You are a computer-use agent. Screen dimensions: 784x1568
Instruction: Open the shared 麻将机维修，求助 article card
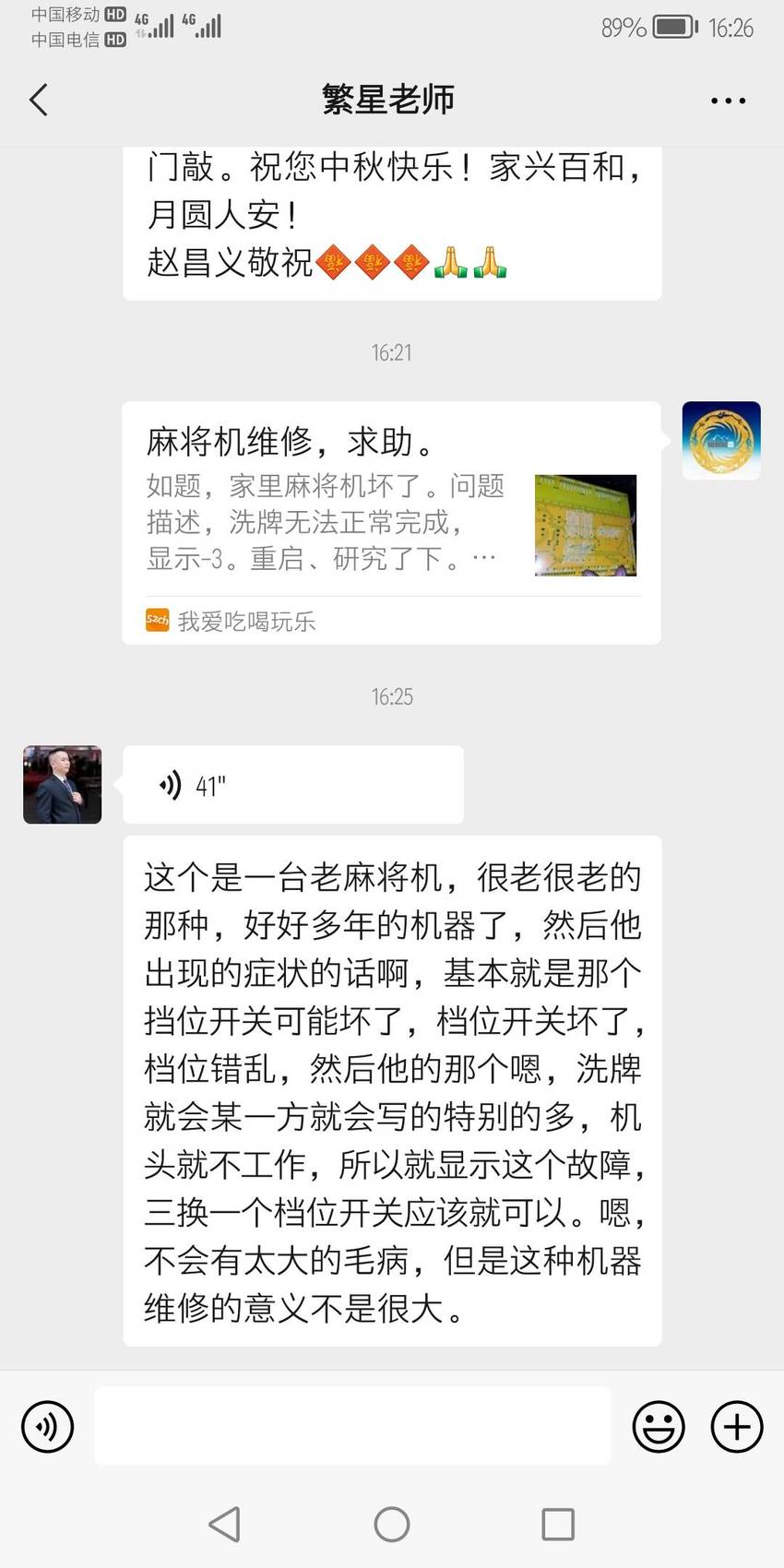point(392,522)
